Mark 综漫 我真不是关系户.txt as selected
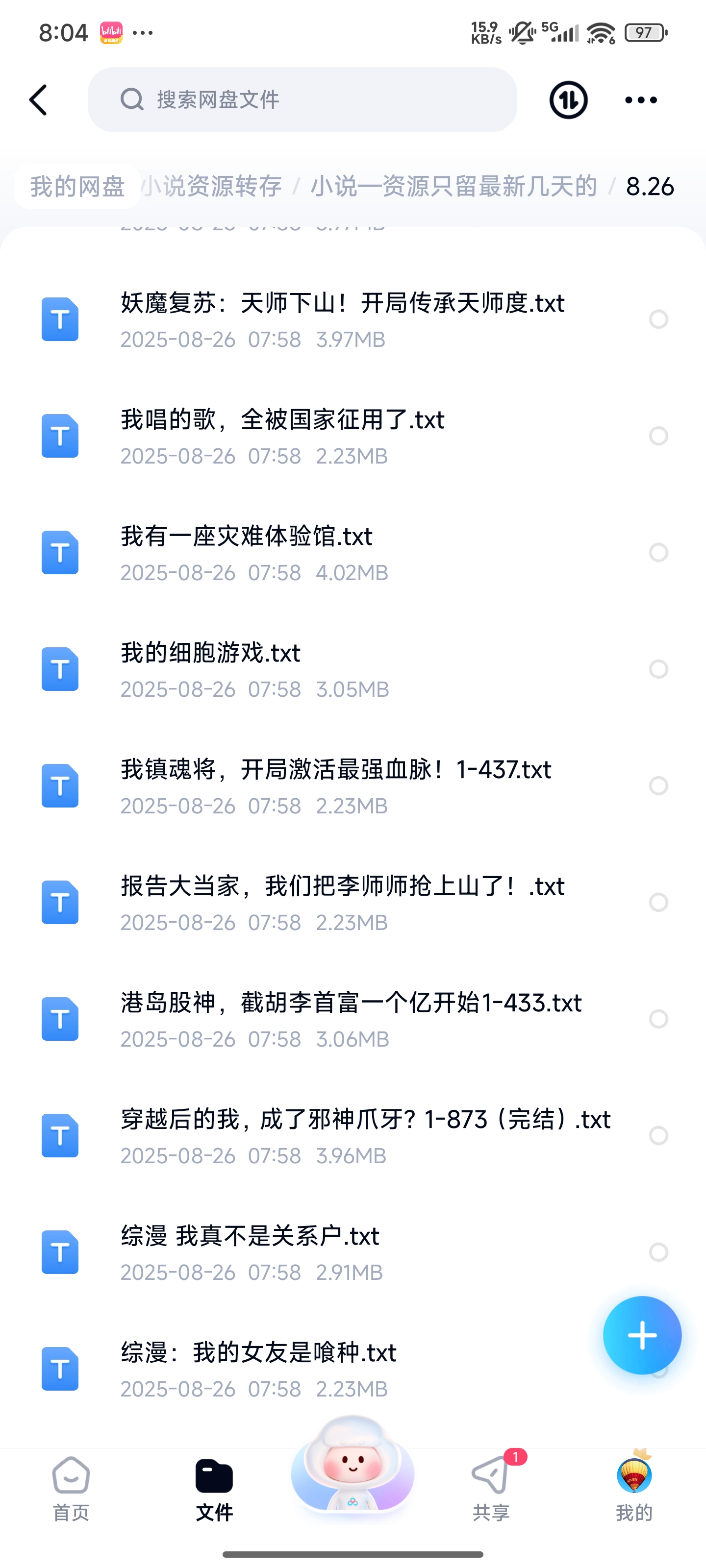Image resolution: width=706 pixels, height=1568 pixels. 658,1252
